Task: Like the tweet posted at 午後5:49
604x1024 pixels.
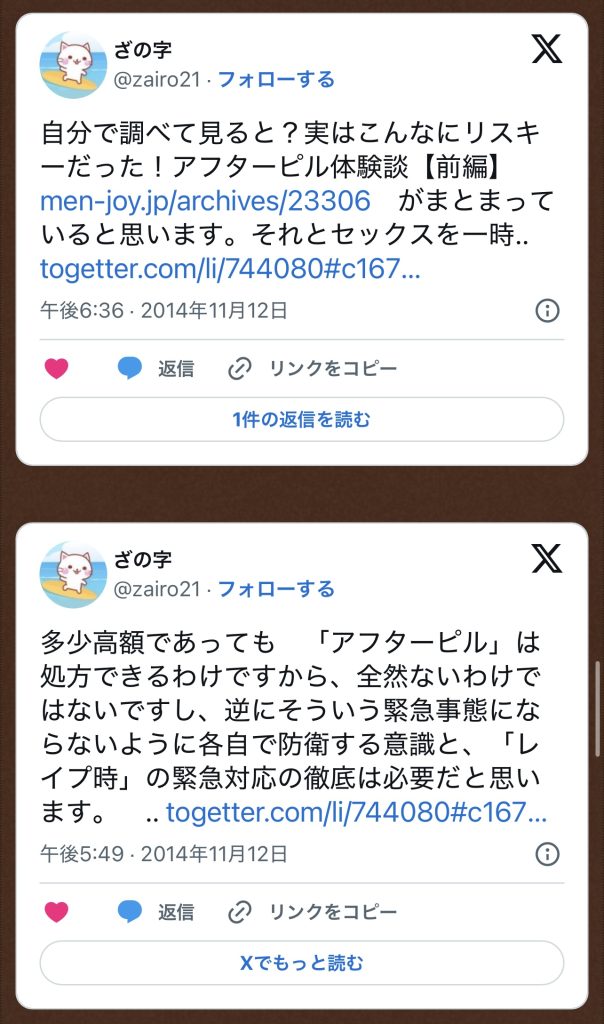Action: (57, 913)
